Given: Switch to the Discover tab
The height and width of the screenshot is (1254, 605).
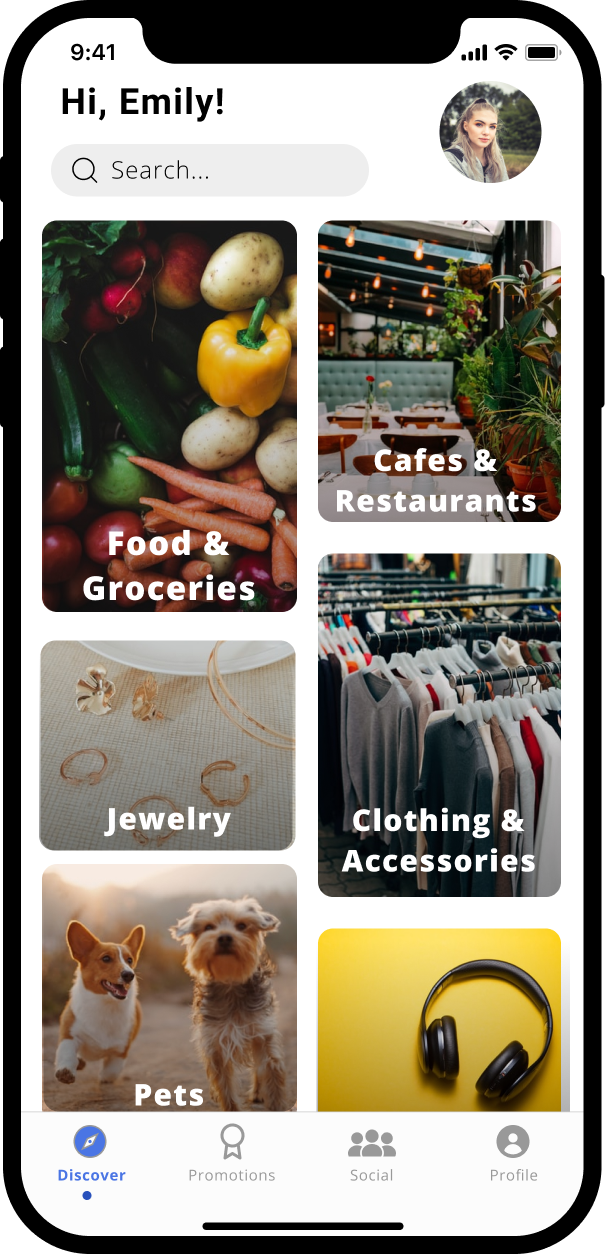Looking at the screenshot, I should (91, 1154).
